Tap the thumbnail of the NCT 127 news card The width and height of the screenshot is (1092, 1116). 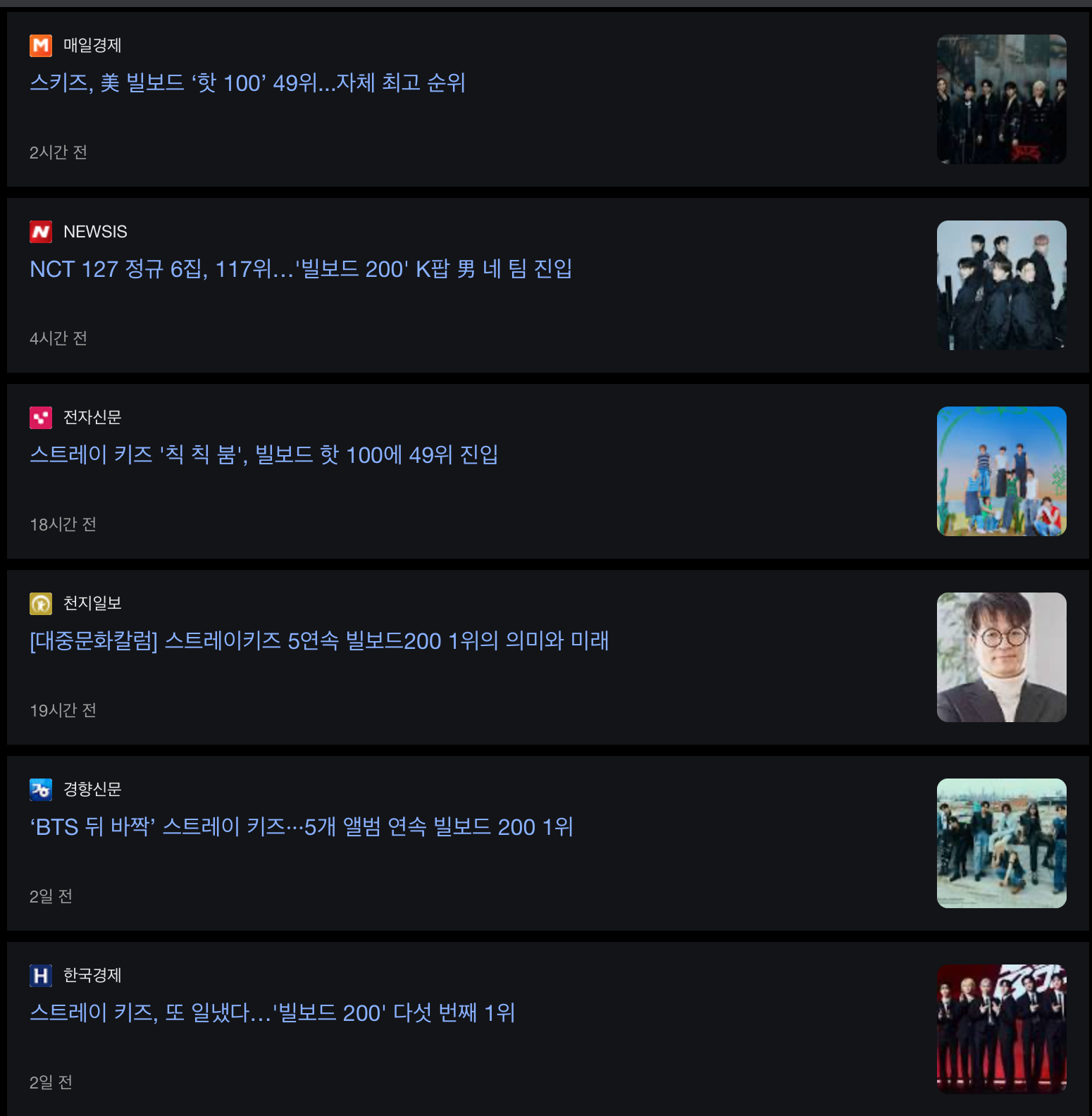(x=1001, y=285)
